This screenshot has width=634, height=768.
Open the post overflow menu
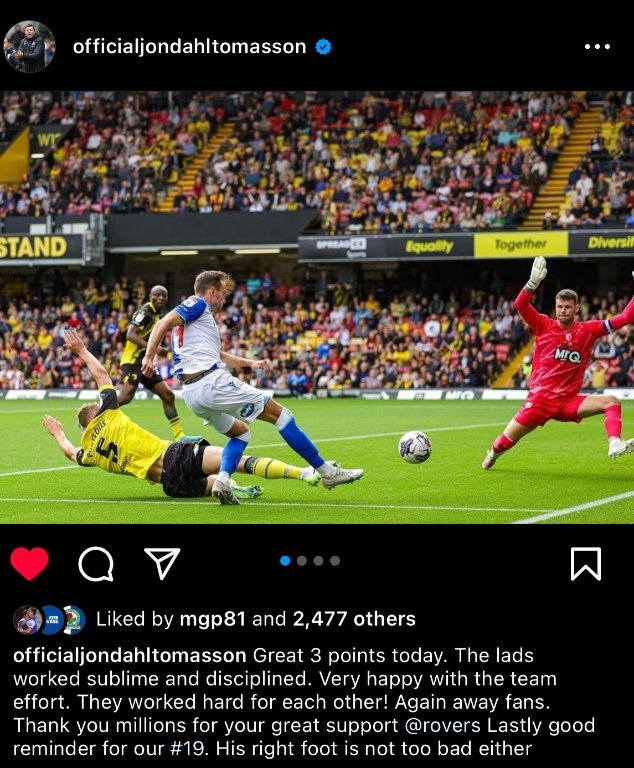[x=597, y=47]
